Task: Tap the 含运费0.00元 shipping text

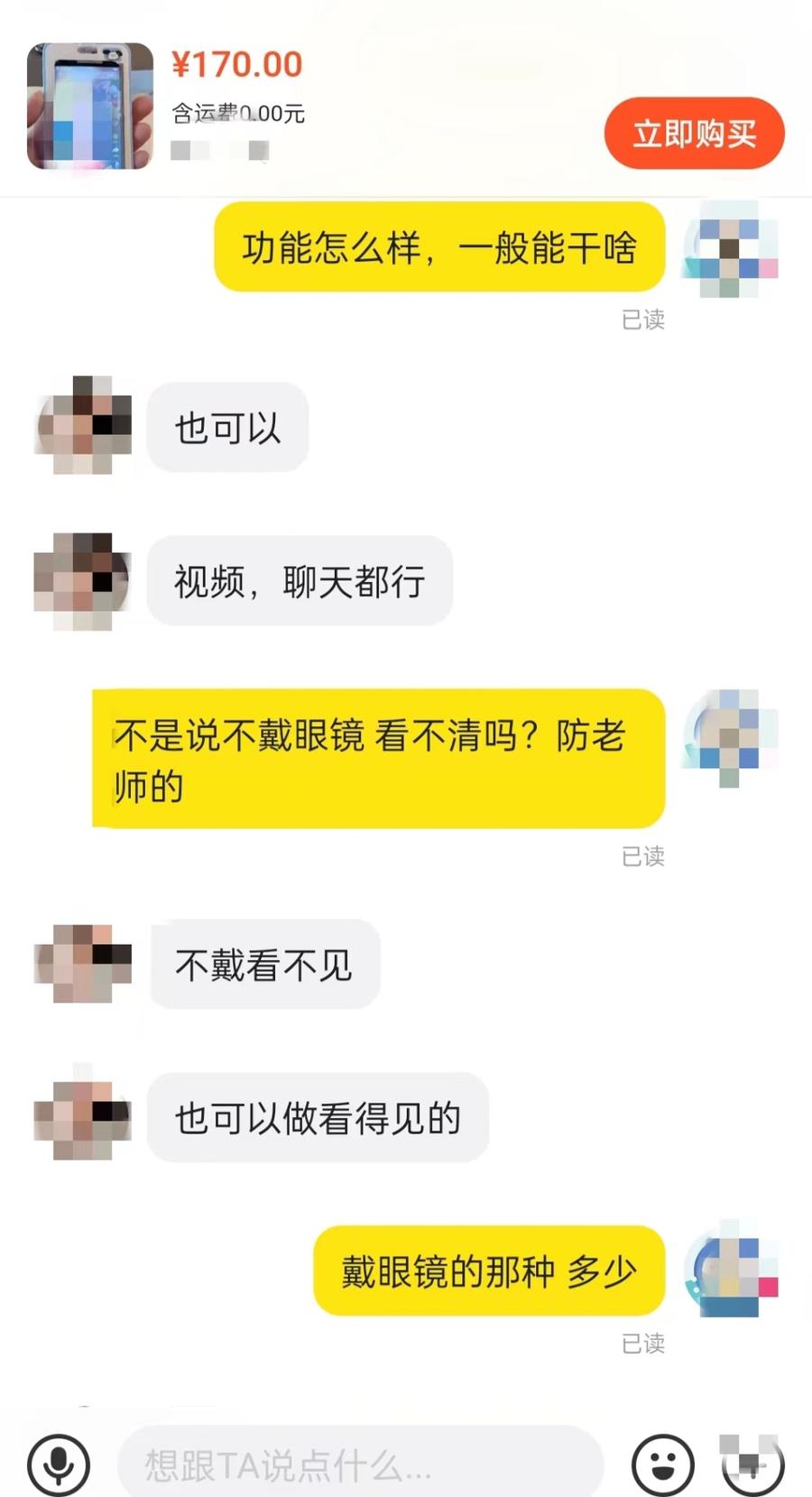Action: (x=238, y=113)
